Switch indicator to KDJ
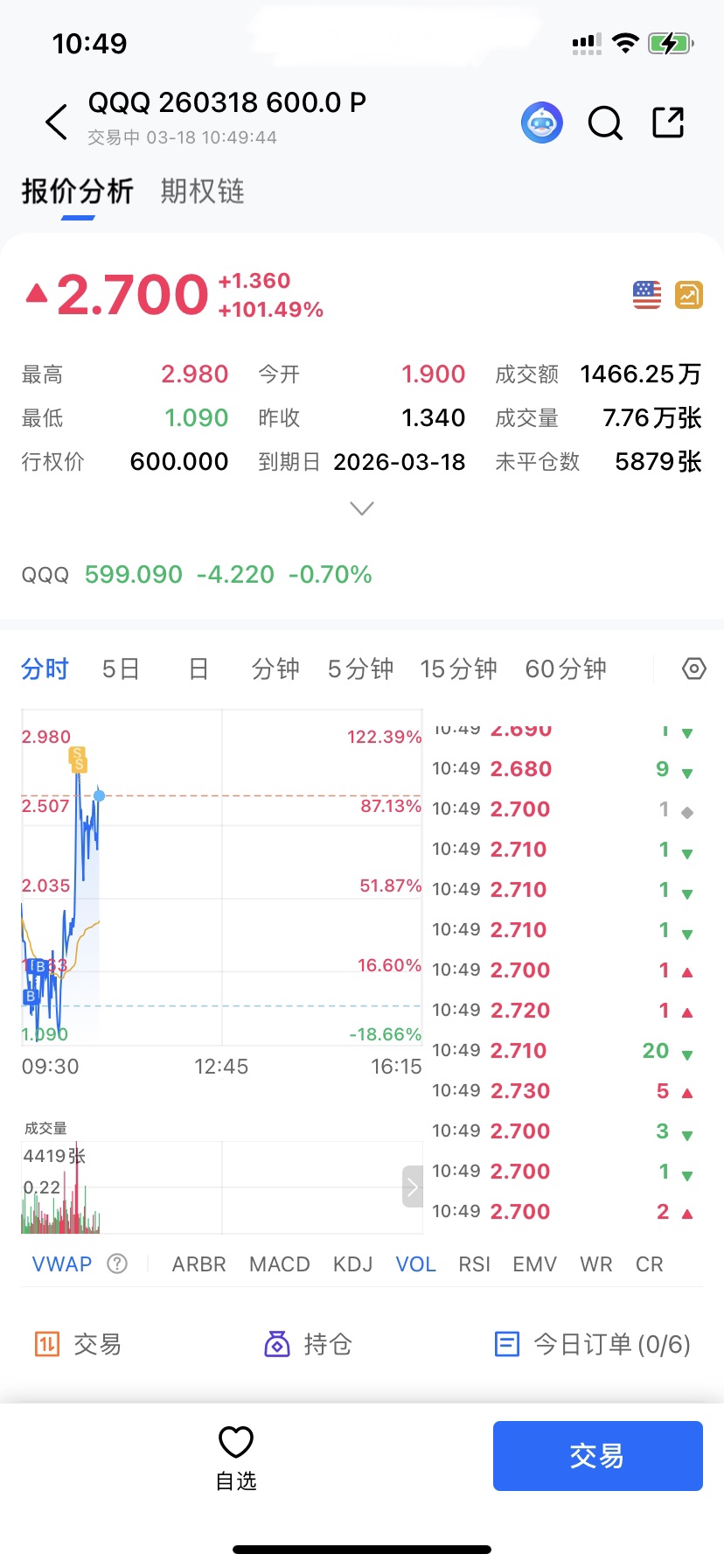Screen dimensions: 724x1568 pos(352,1264)
